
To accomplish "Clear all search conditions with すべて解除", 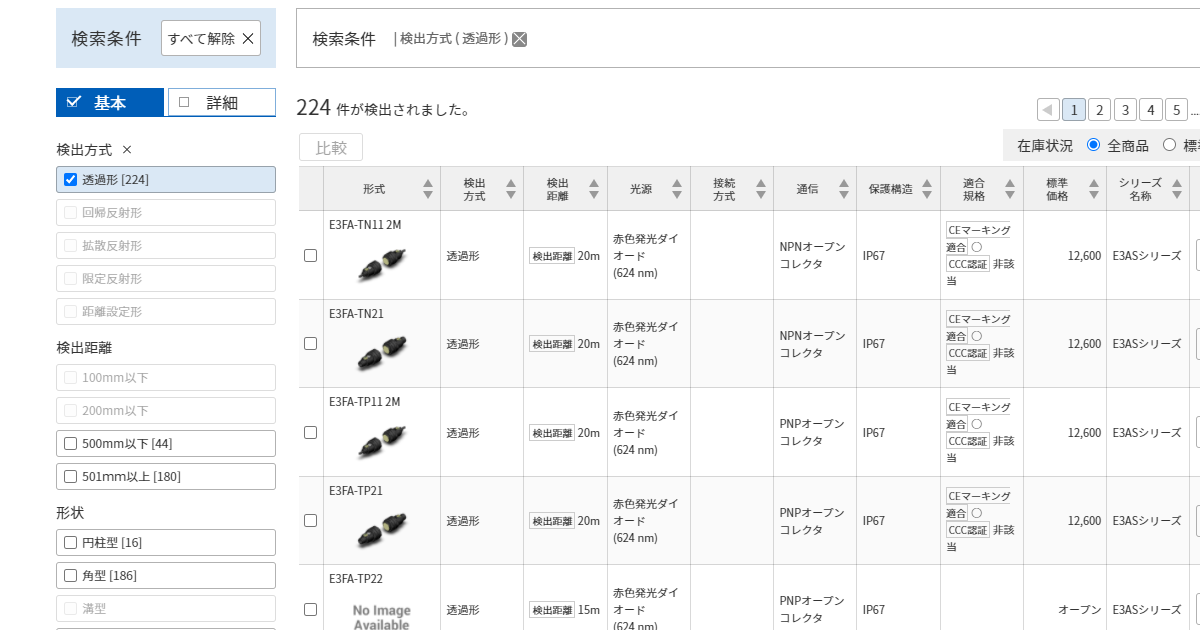I will pos(211,39).
